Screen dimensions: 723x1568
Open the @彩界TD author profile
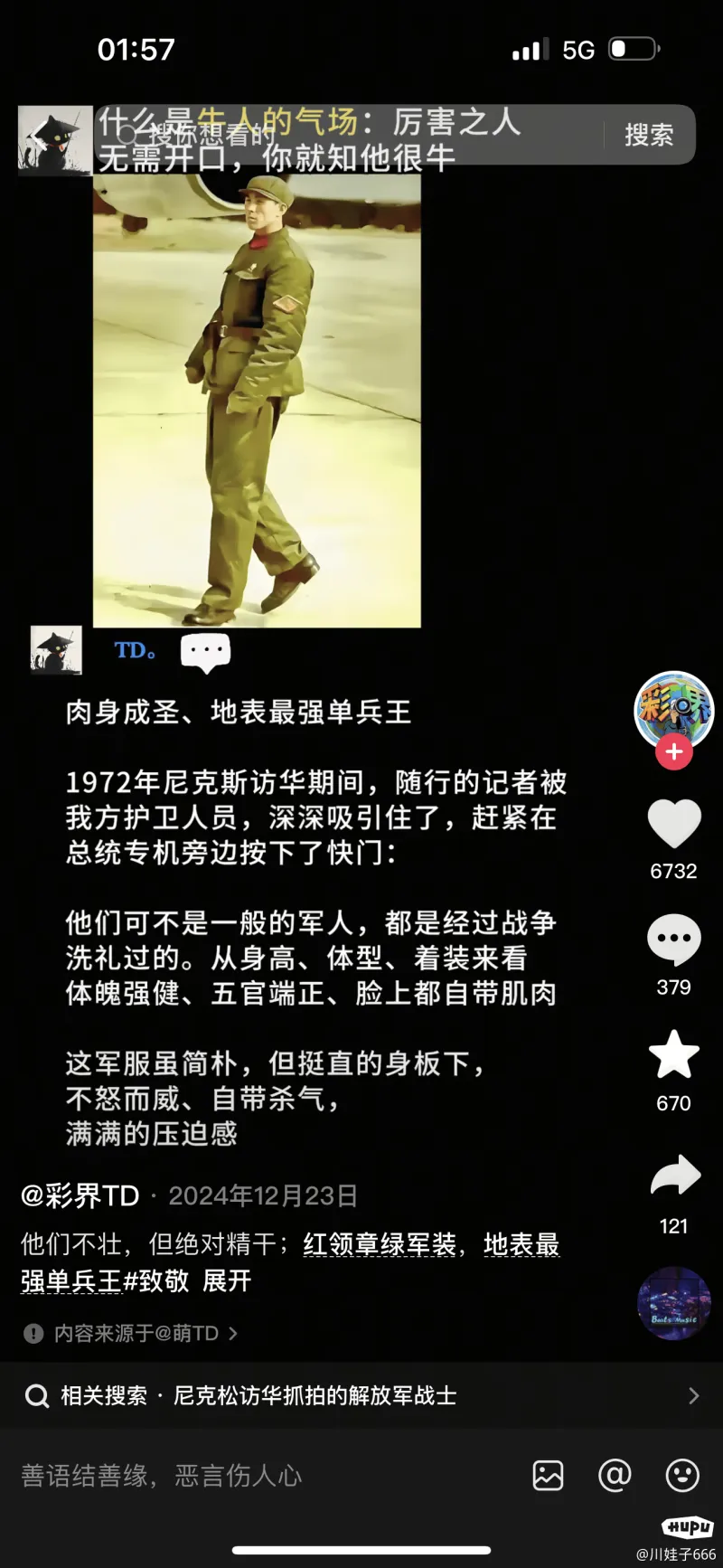click(80, 1195)
